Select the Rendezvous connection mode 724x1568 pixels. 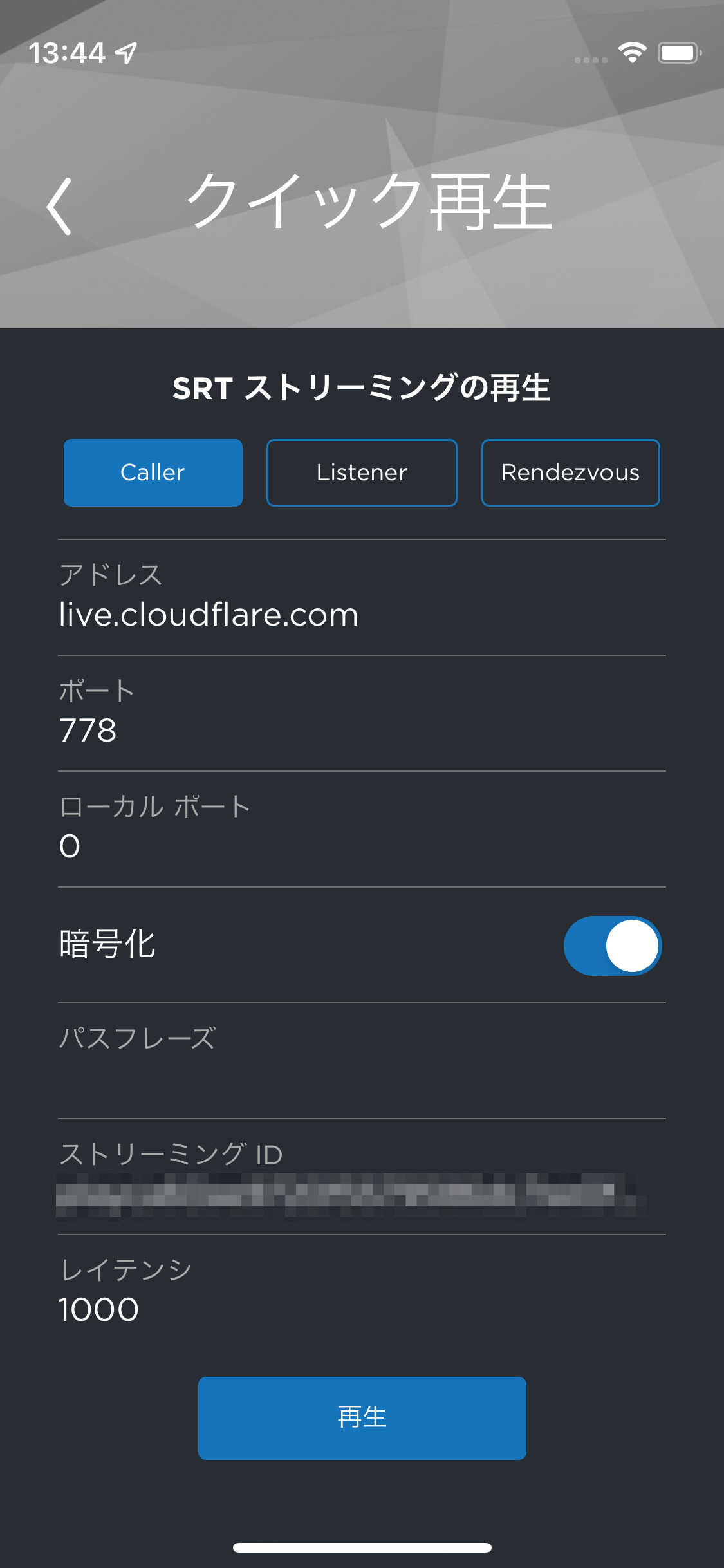point(570,472)
